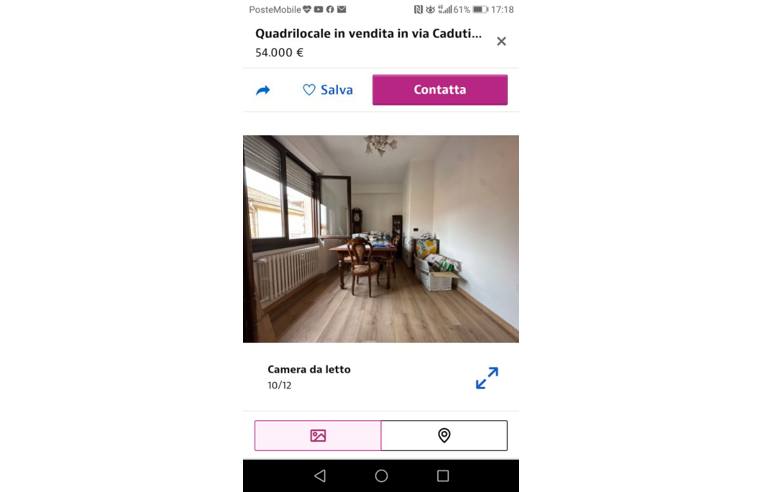The height and width of the screenshot is (492, 764).
Task: Save the listing with Salva
Action: coord(328,90)
